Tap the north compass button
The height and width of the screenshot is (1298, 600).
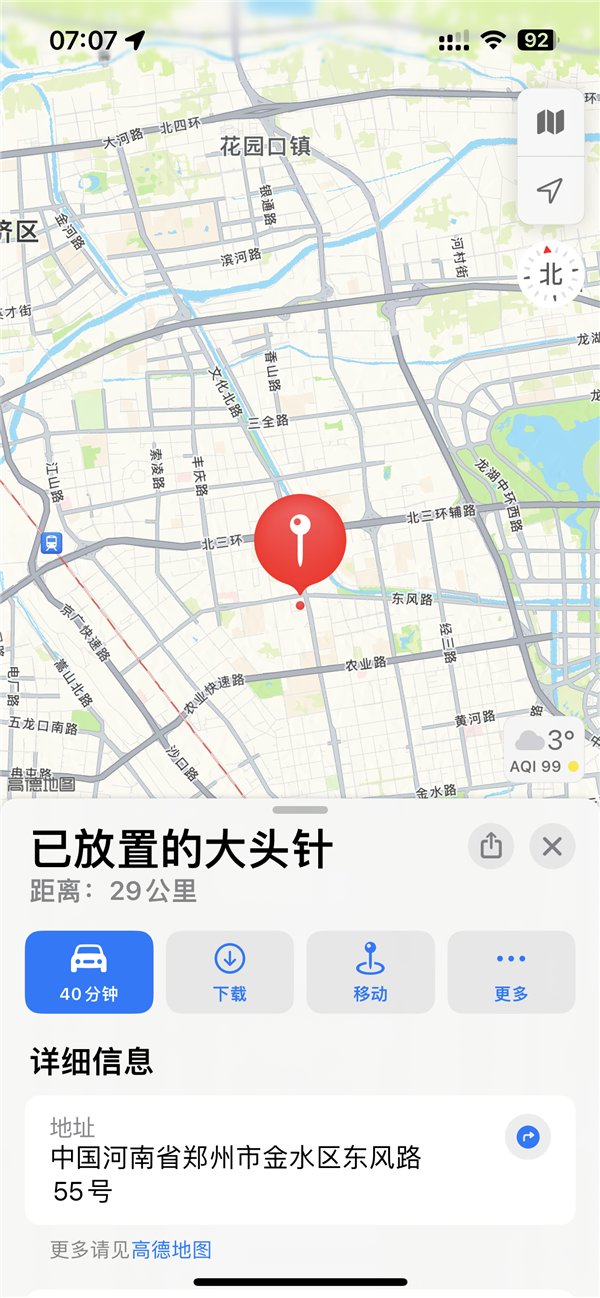tap(550, 274)
